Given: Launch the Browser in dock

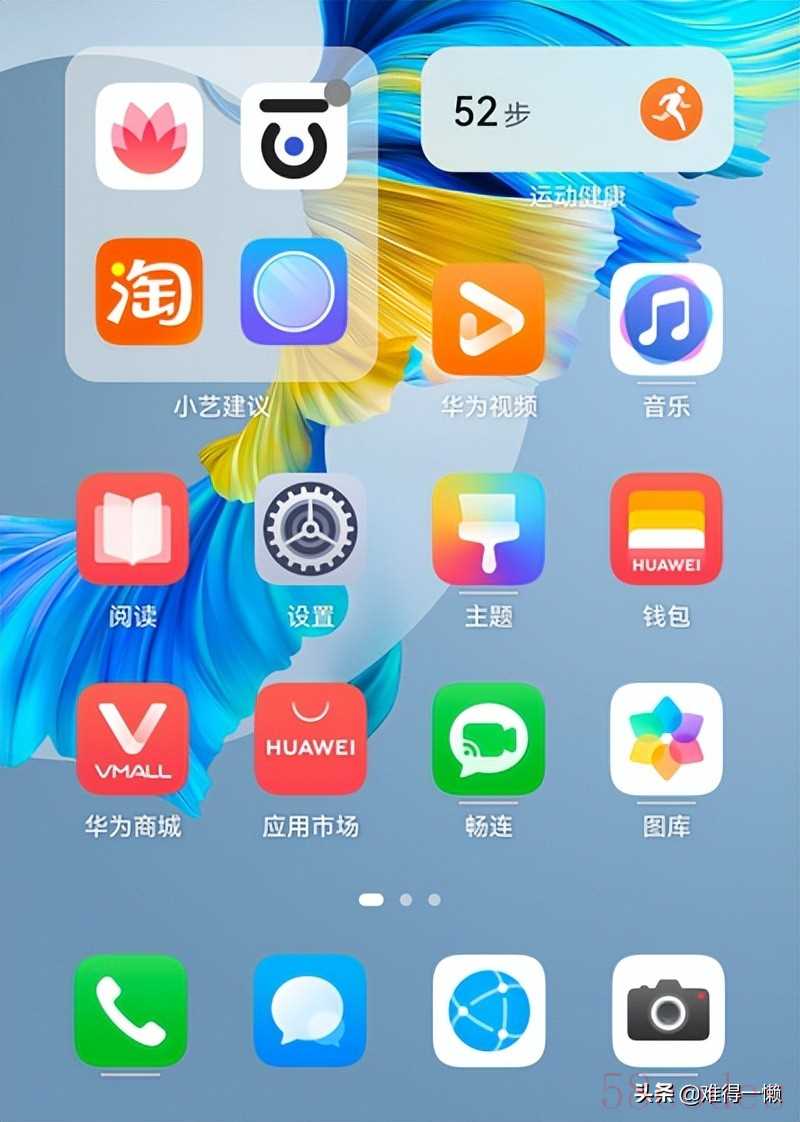Looking at the screenshot, I should click(489, 1010).
